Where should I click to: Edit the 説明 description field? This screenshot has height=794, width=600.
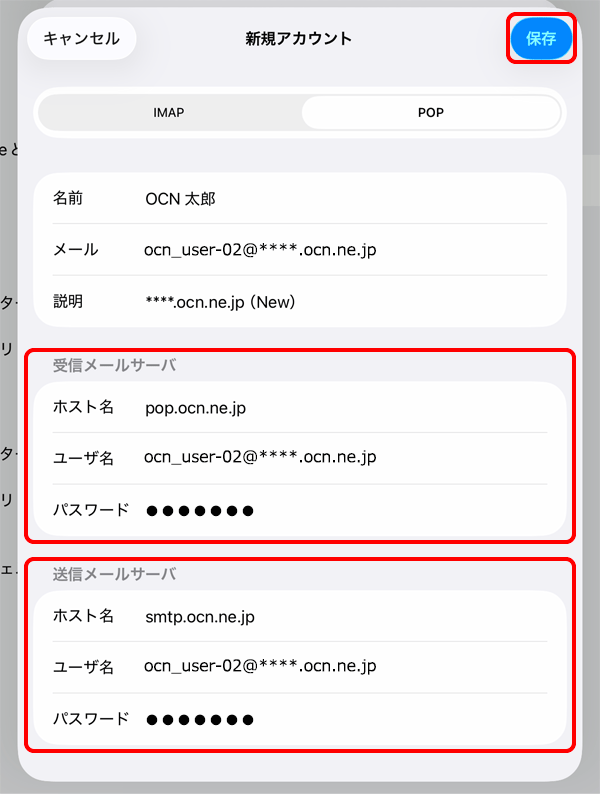(340, 301)
